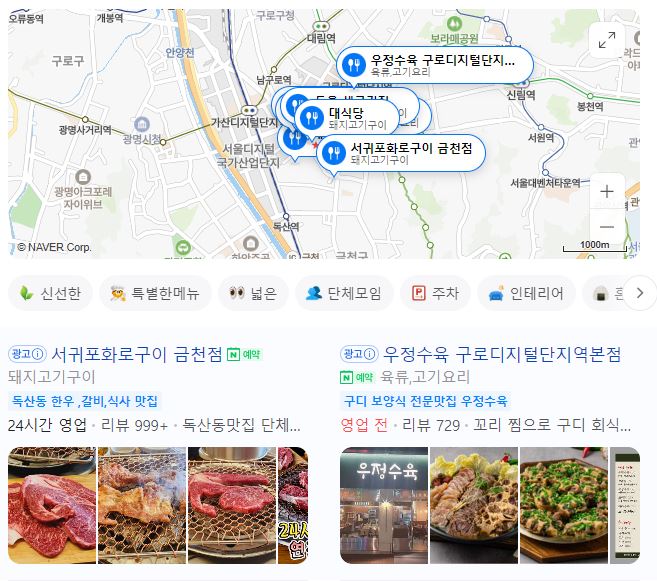Image resolution: width=657 pixels, height=581 pixels.
Task: Expand the map to full screen
Action: [607, 40]
